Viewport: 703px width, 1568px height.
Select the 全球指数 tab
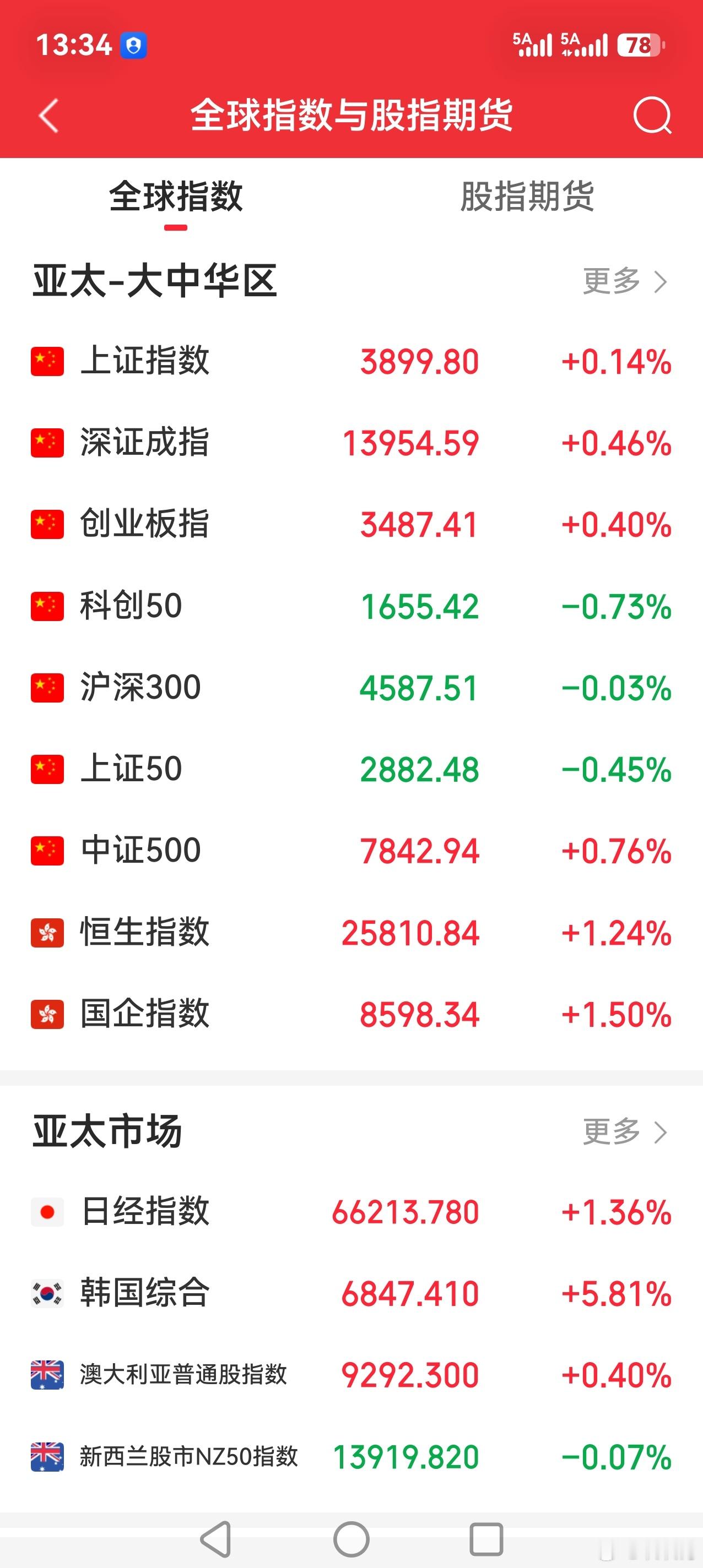coord(175,197)
